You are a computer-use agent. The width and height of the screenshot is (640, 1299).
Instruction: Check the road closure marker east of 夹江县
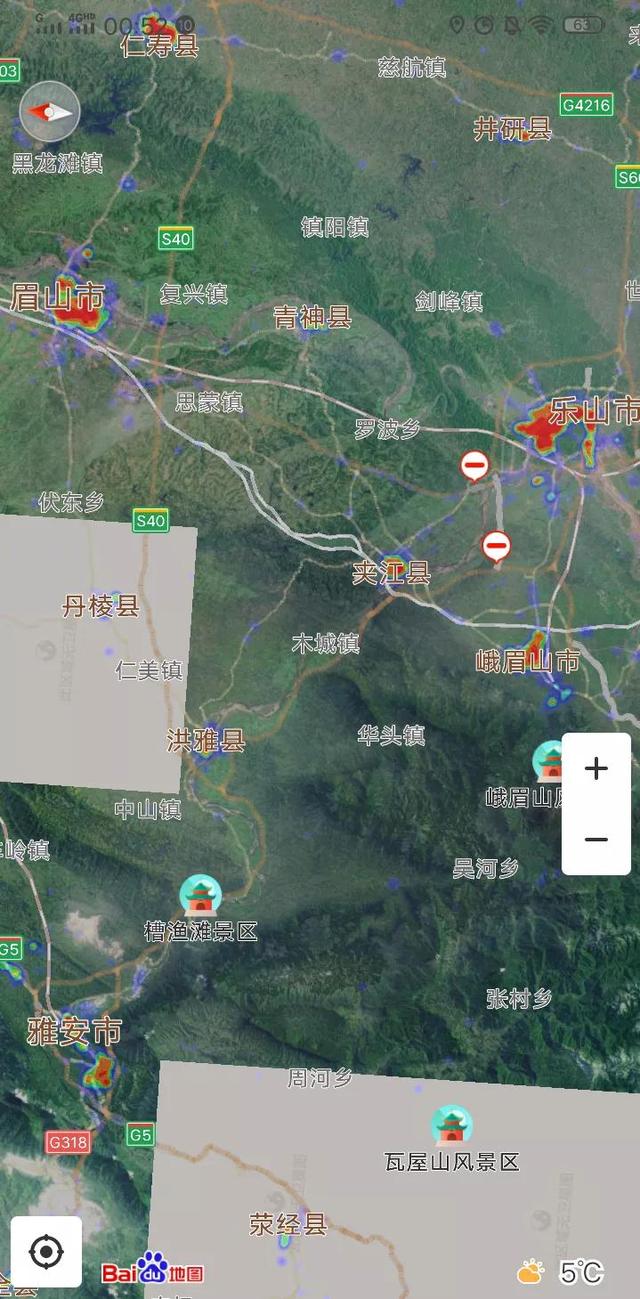[x=496, y=546]
